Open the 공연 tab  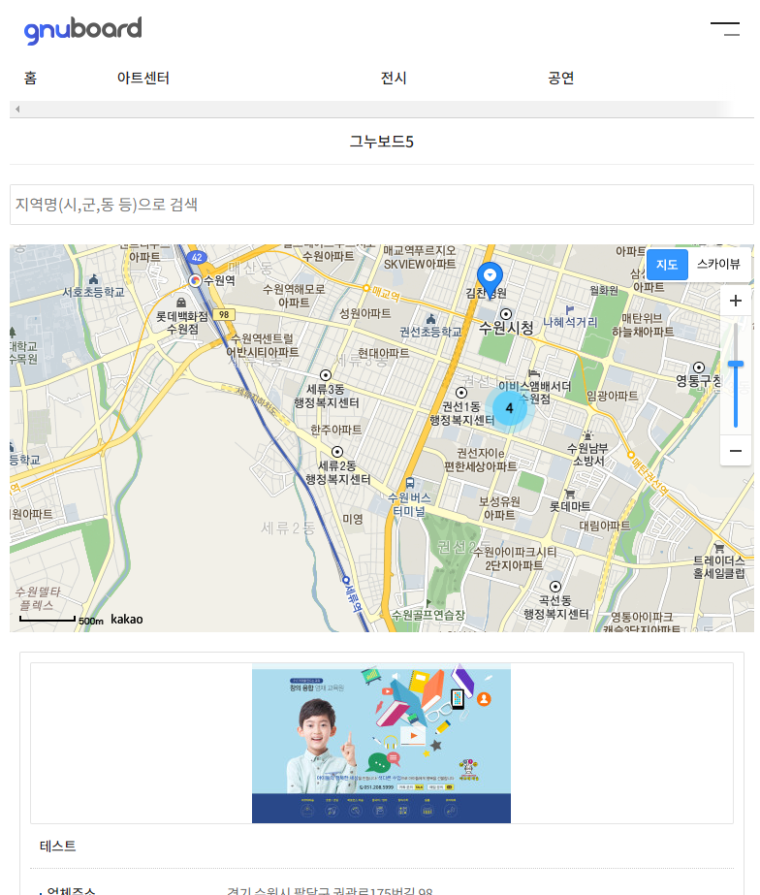tap(561, 78)
